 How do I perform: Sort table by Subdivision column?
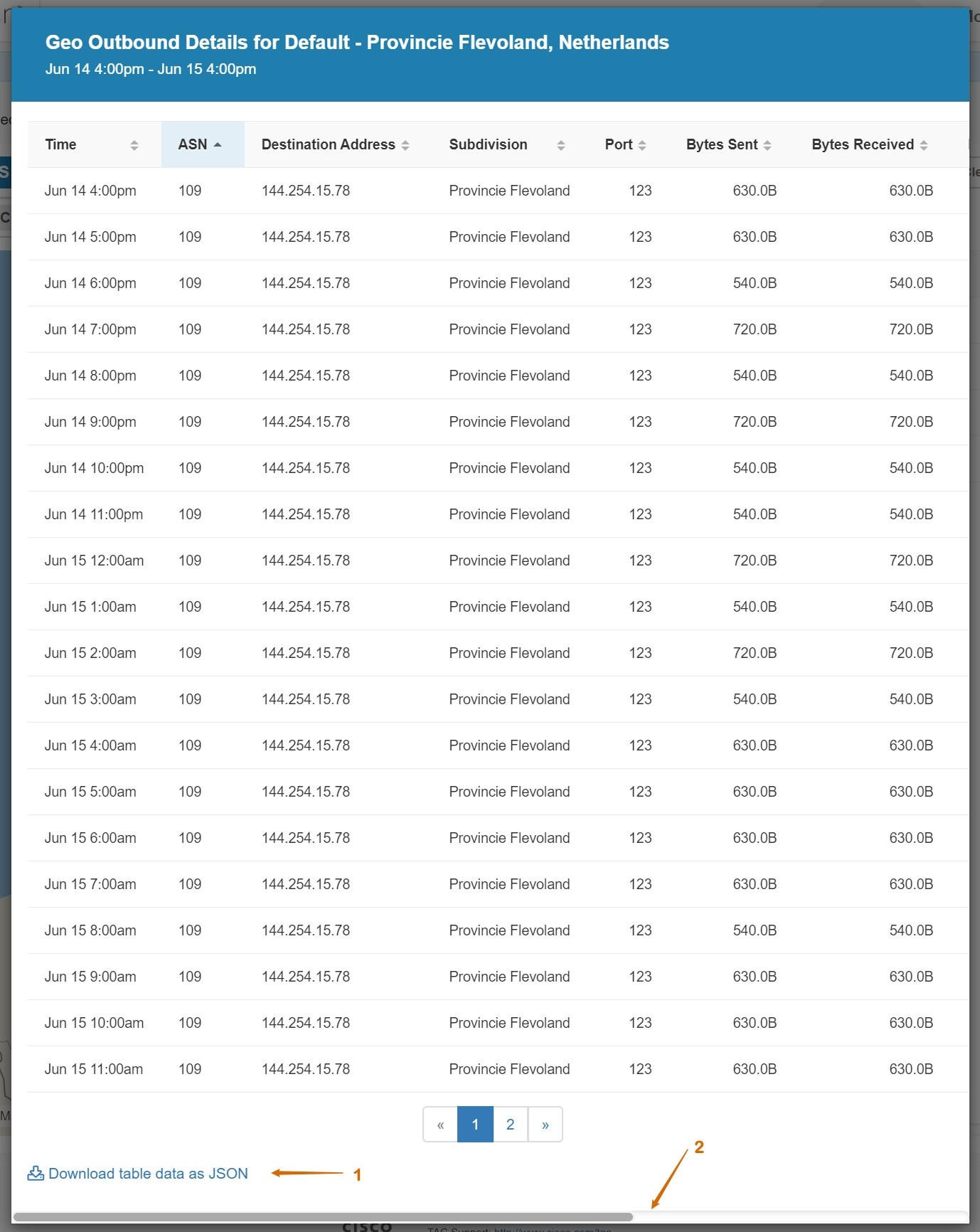506,144
